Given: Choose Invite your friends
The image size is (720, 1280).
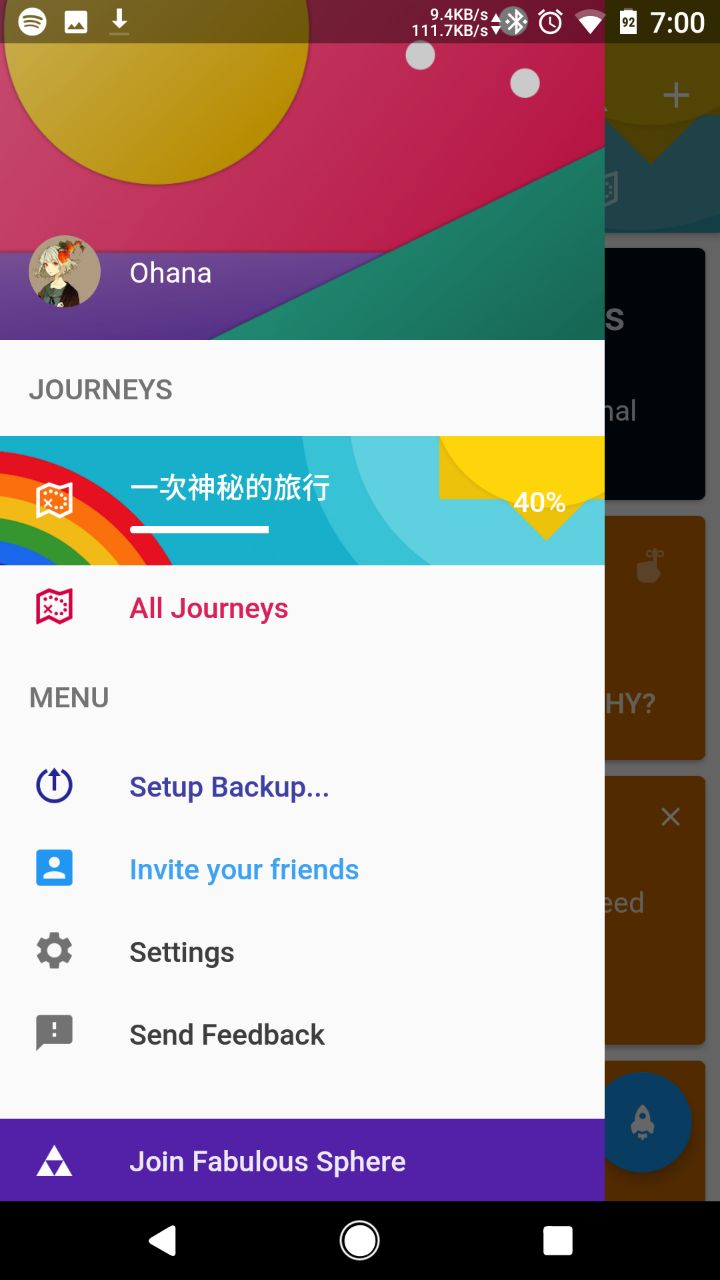Looking at the screenshot, I should point(244,869).
